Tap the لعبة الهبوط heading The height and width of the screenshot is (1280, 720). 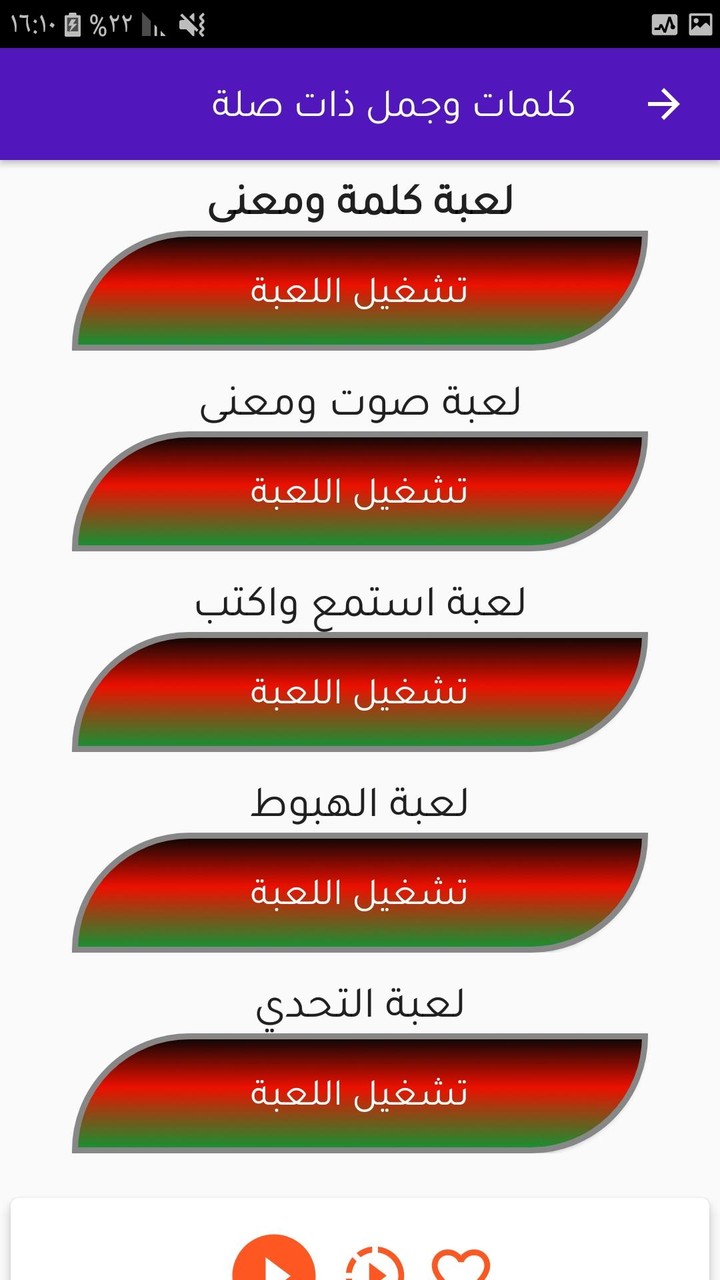[360, 802]
